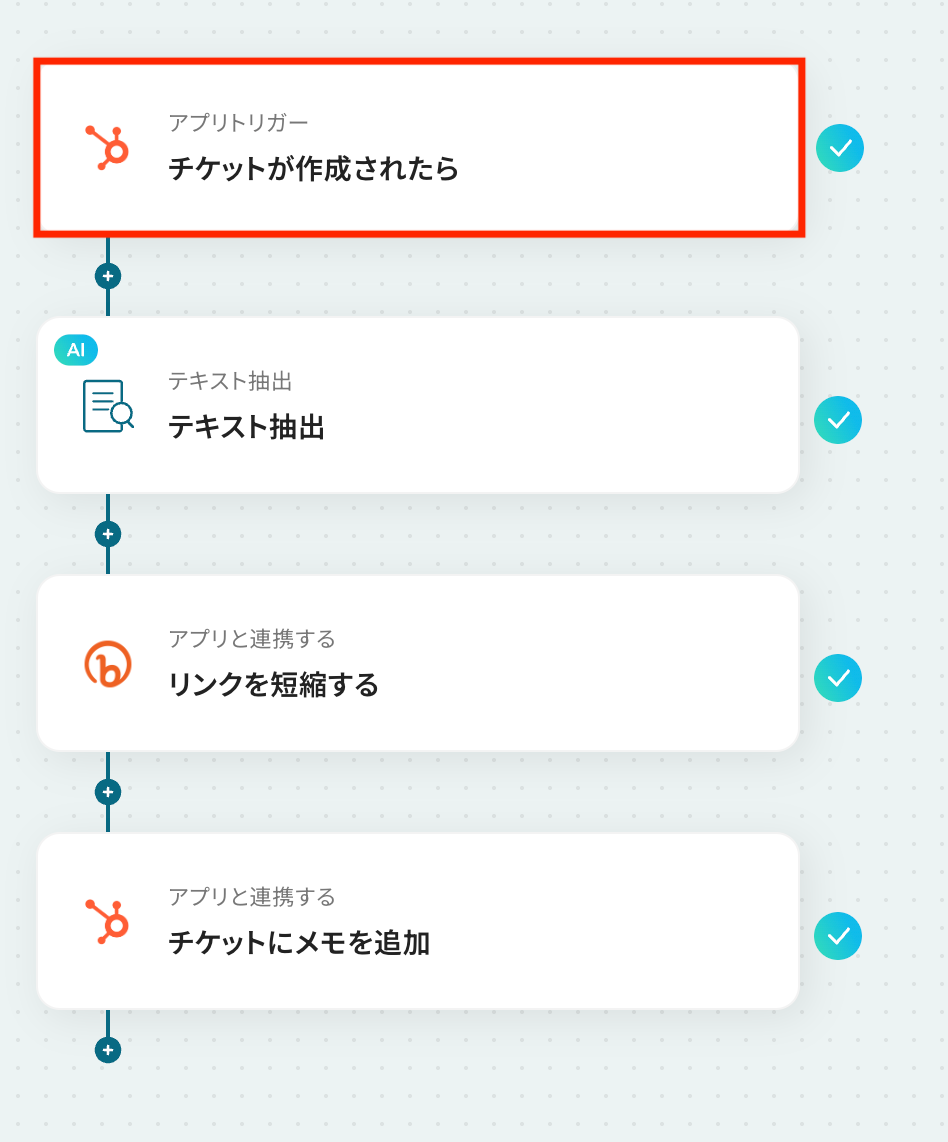Open the チケットが作成されたら trigger step
Screen dimensions: 948x1142
(418, 148)
